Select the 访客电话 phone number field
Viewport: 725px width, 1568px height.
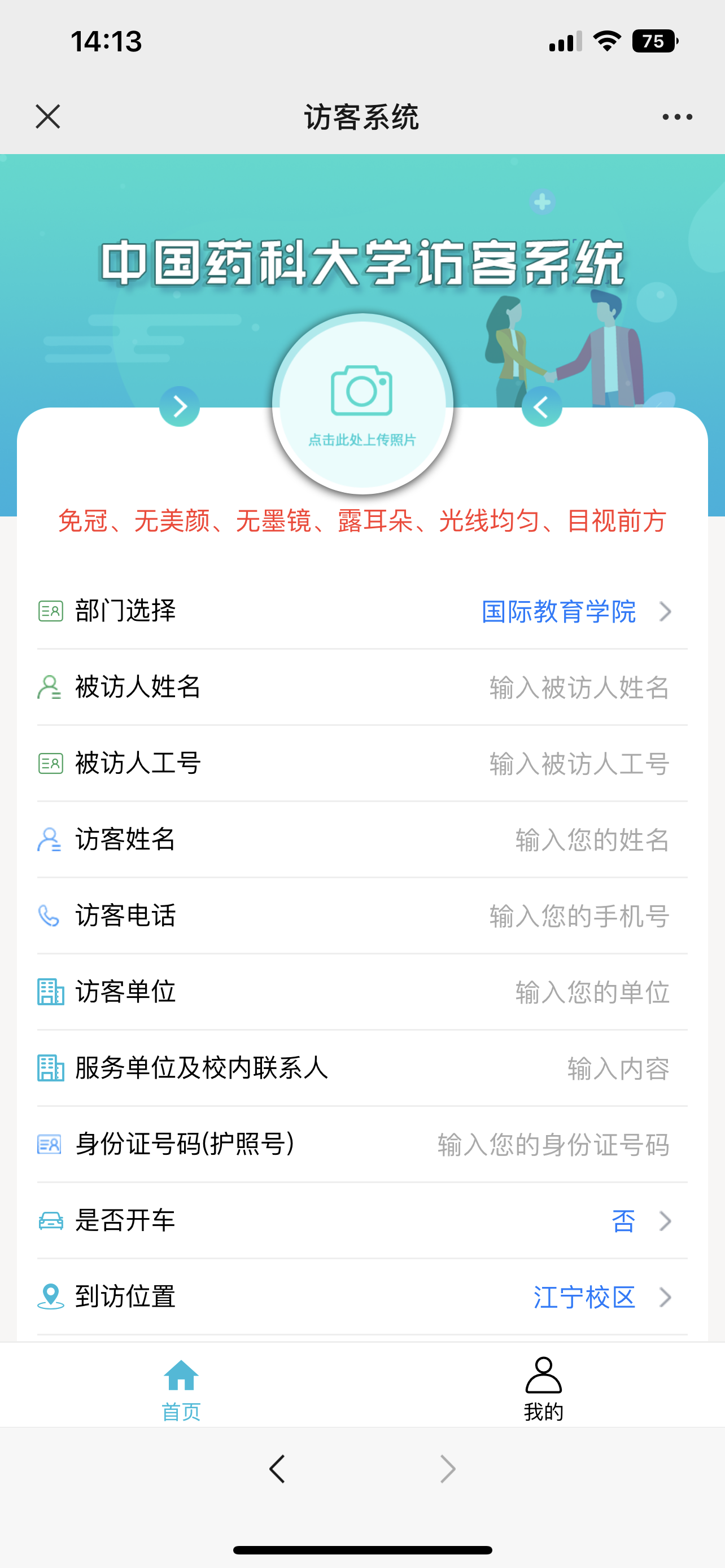tap(578, 916)
